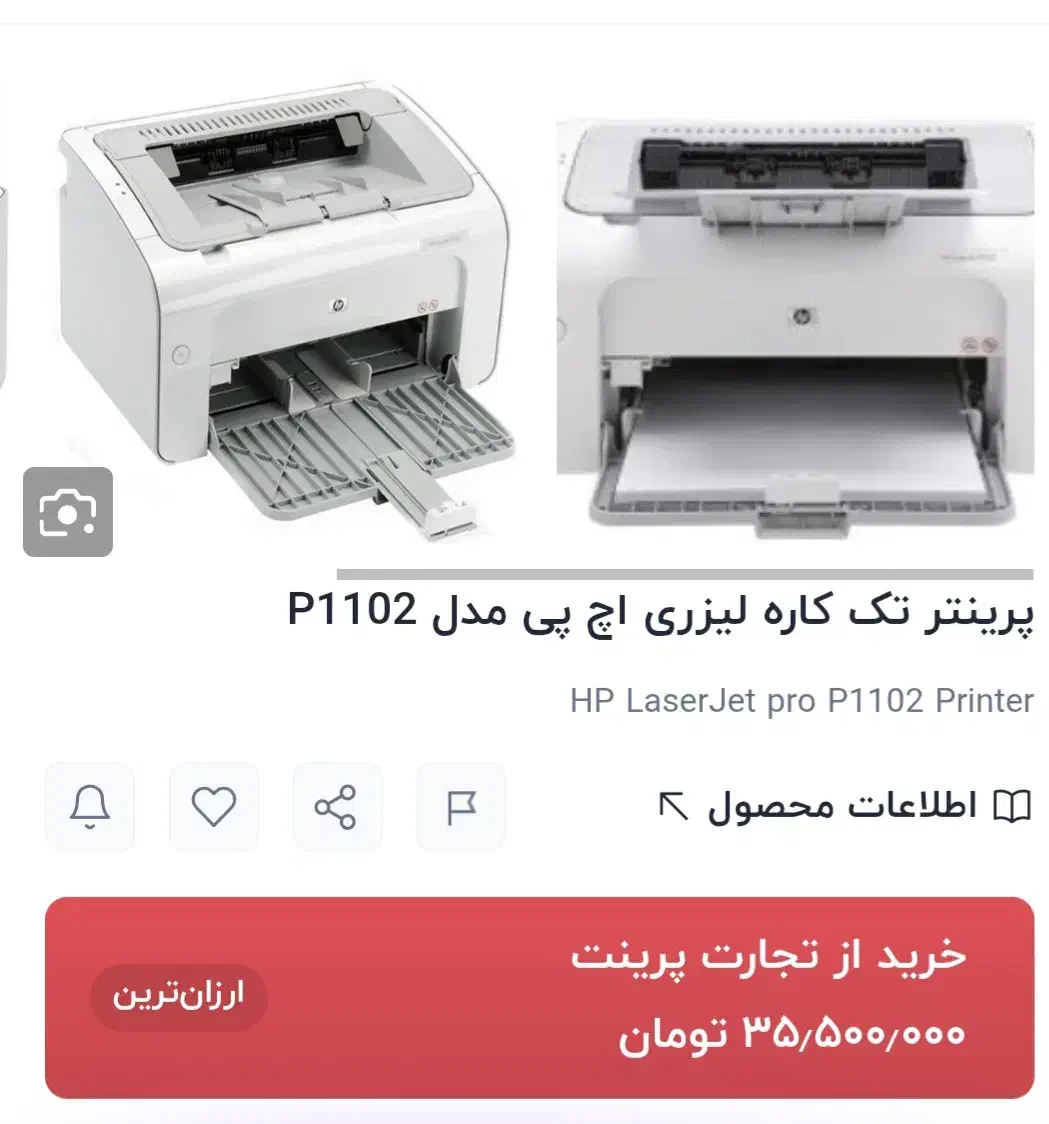
Task: Enable price alerts via the bell toggle
Action: 89,807
